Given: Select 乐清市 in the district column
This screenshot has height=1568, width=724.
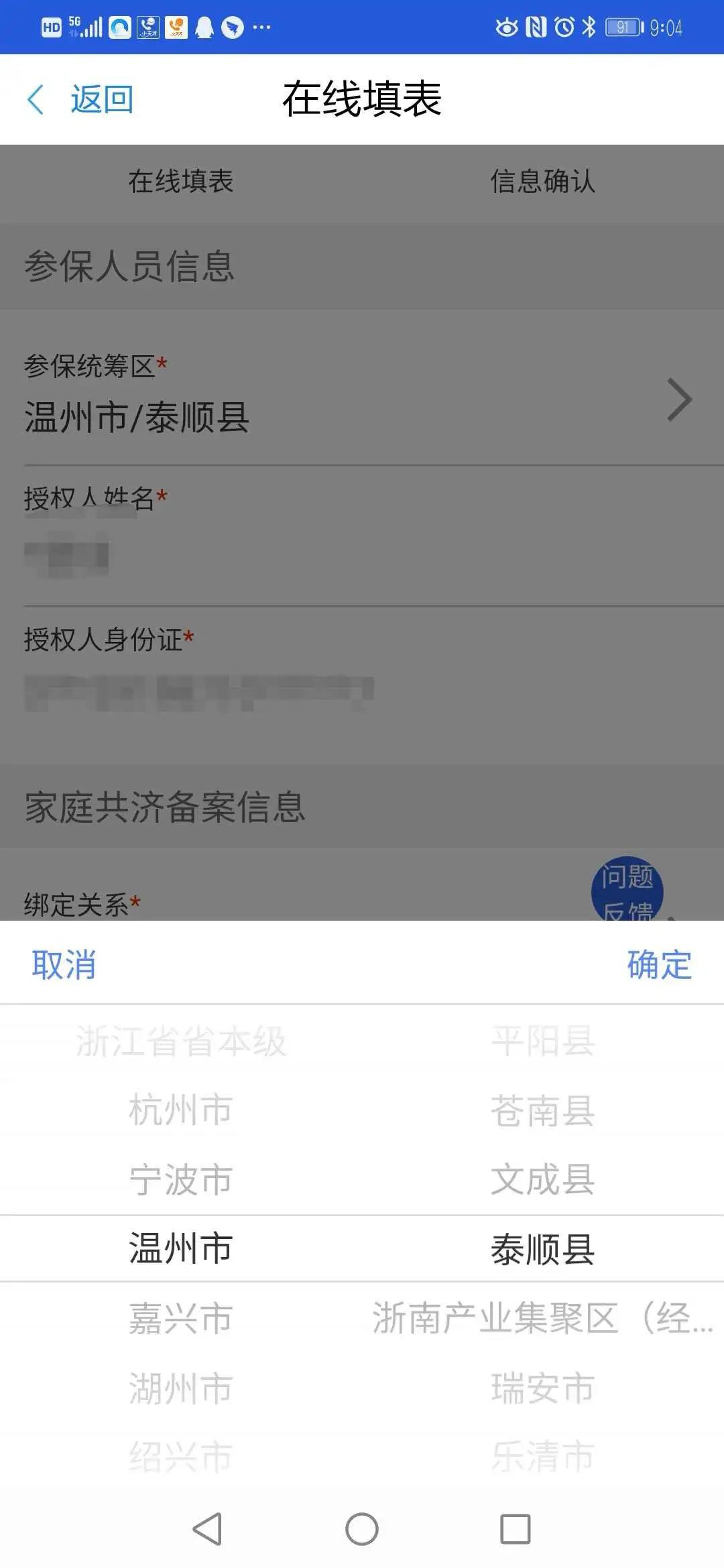Looking at the screenshot, I should tap(542, 1456).
